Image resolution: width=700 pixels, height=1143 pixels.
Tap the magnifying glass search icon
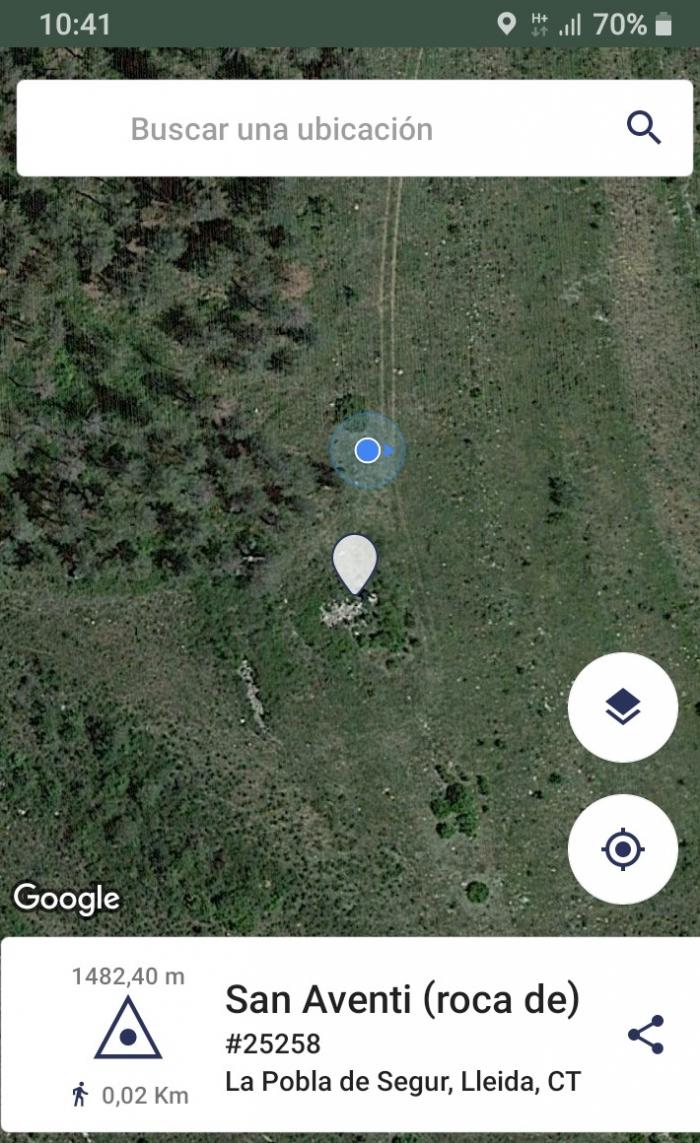(x=644, y=128)
